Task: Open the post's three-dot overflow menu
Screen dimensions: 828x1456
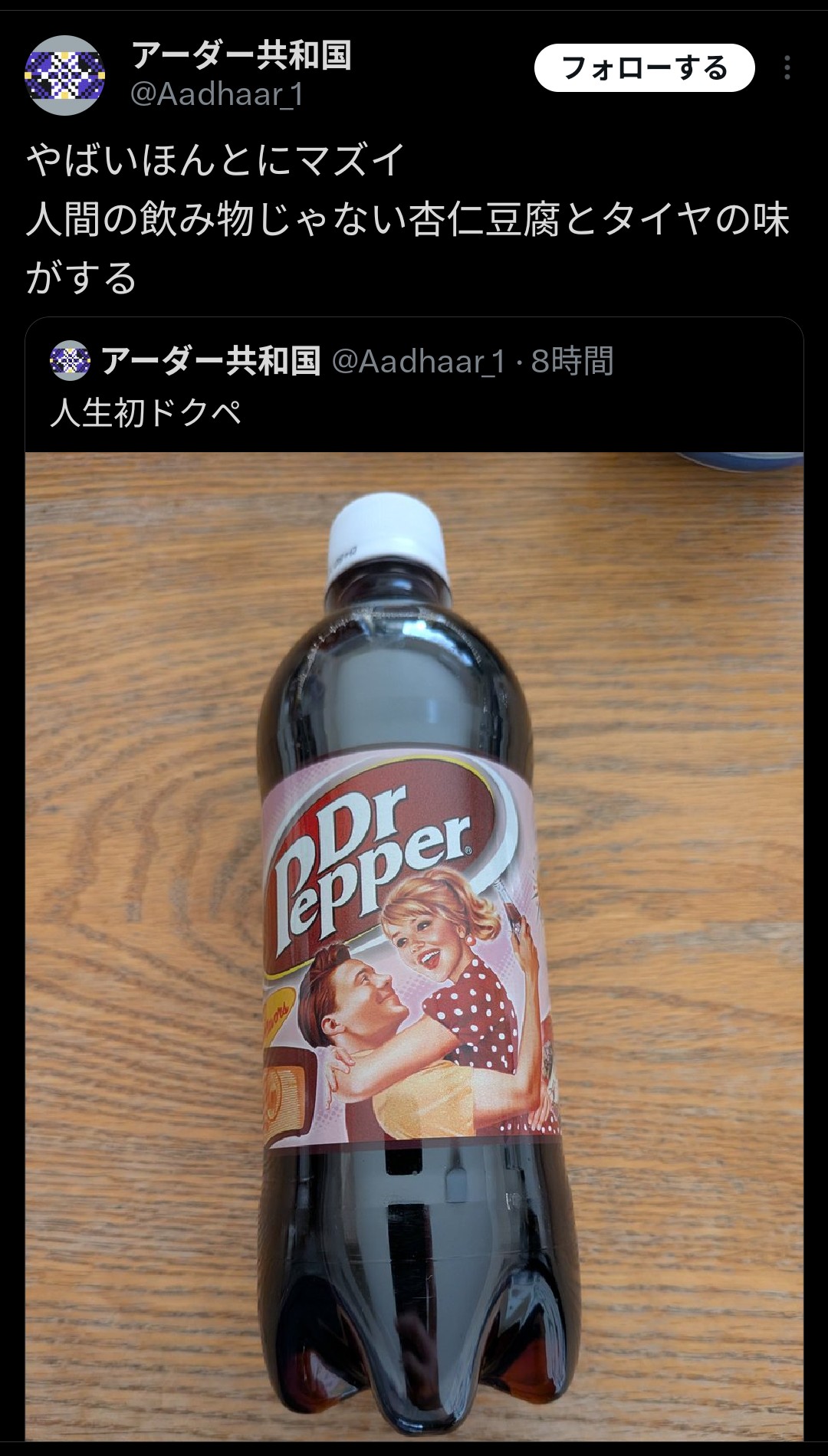Action: point(787,68)
